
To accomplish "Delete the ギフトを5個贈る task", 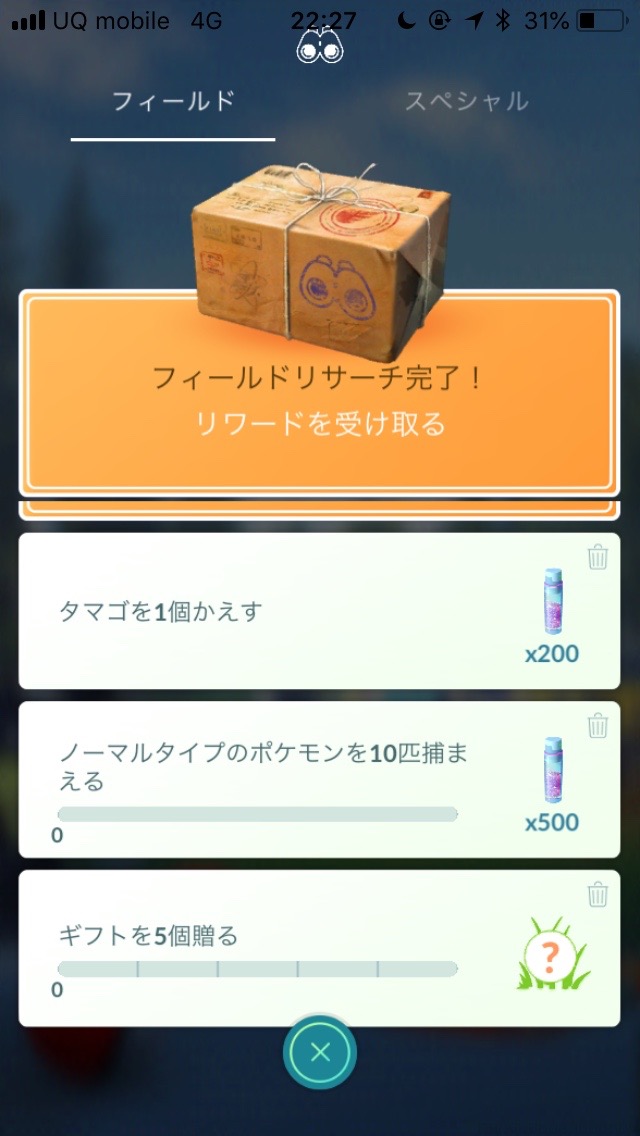I will tap(597, 895).
